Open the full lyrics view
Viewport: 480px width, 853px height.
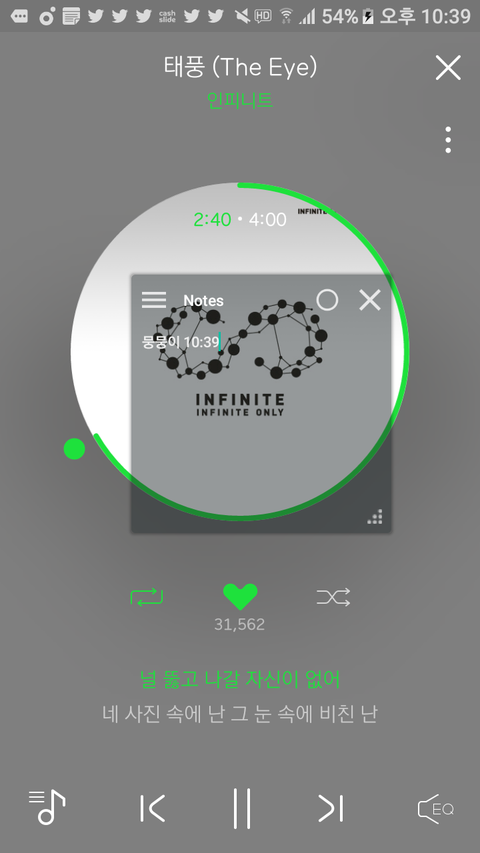click(x=240, y=696)
